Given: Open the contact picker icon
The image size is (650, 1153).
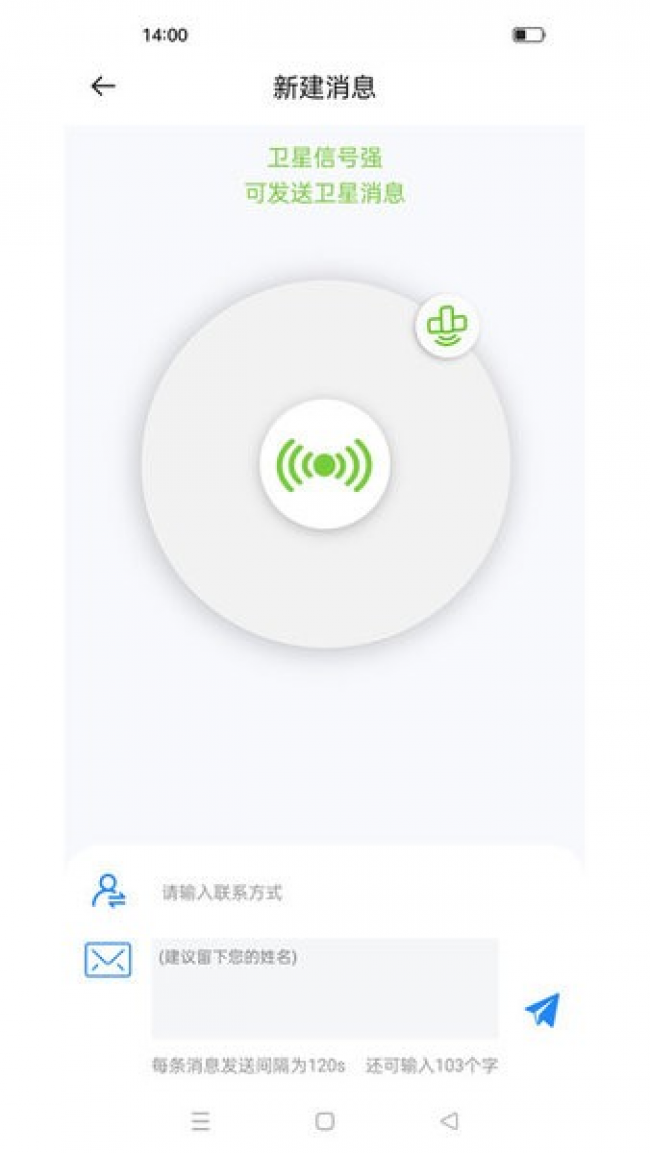Looking at the screenshot, I should [108, 890].
